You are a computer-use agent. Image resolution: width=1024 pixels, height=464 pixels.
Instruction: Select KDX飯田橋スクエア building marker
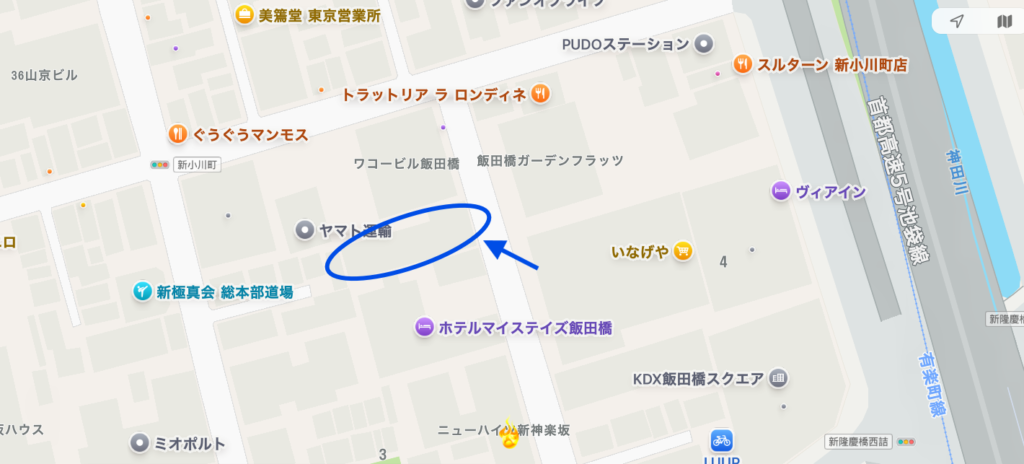click(x=779, y=379)
